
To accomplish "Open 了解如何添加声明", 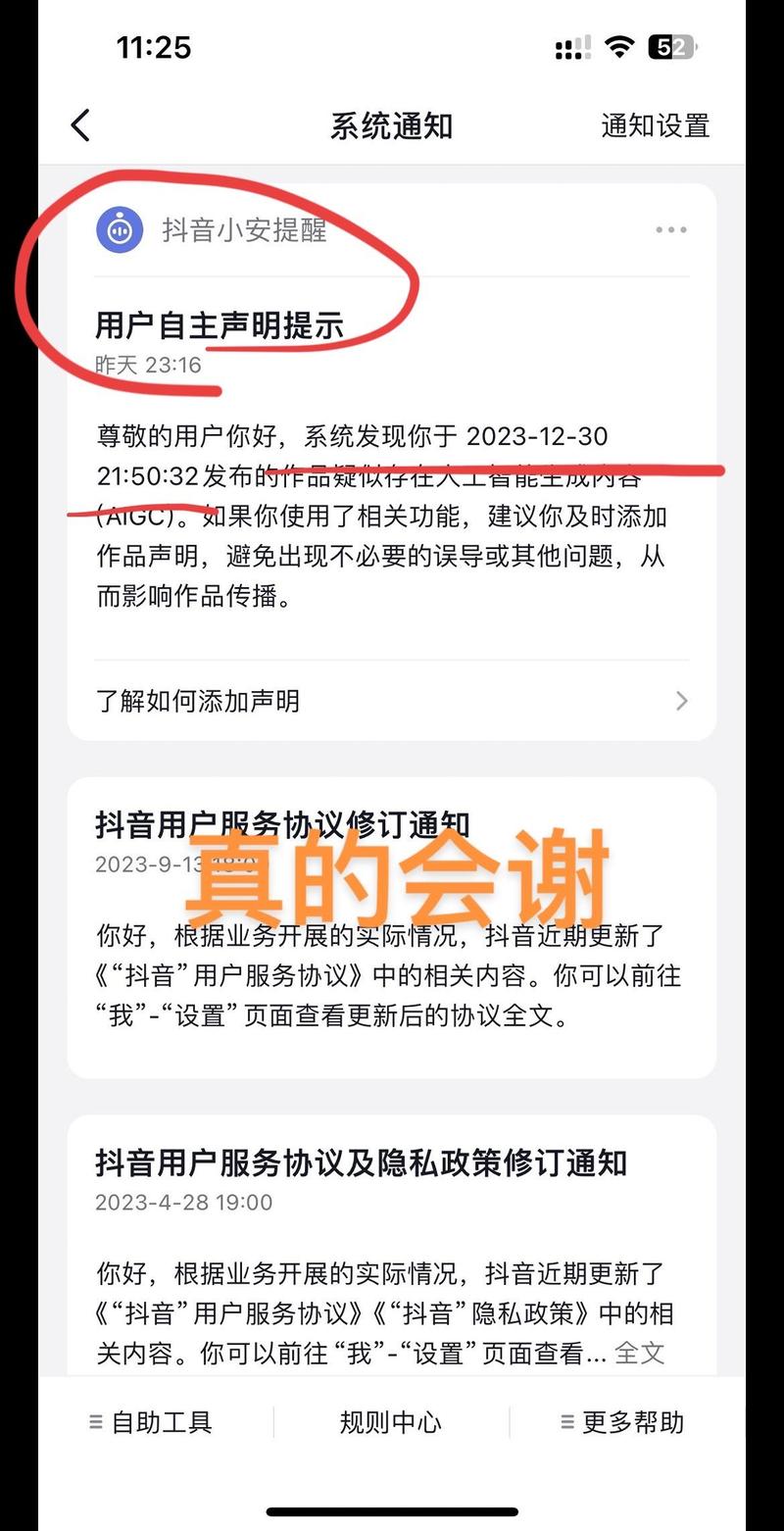I will click(392, 701).
